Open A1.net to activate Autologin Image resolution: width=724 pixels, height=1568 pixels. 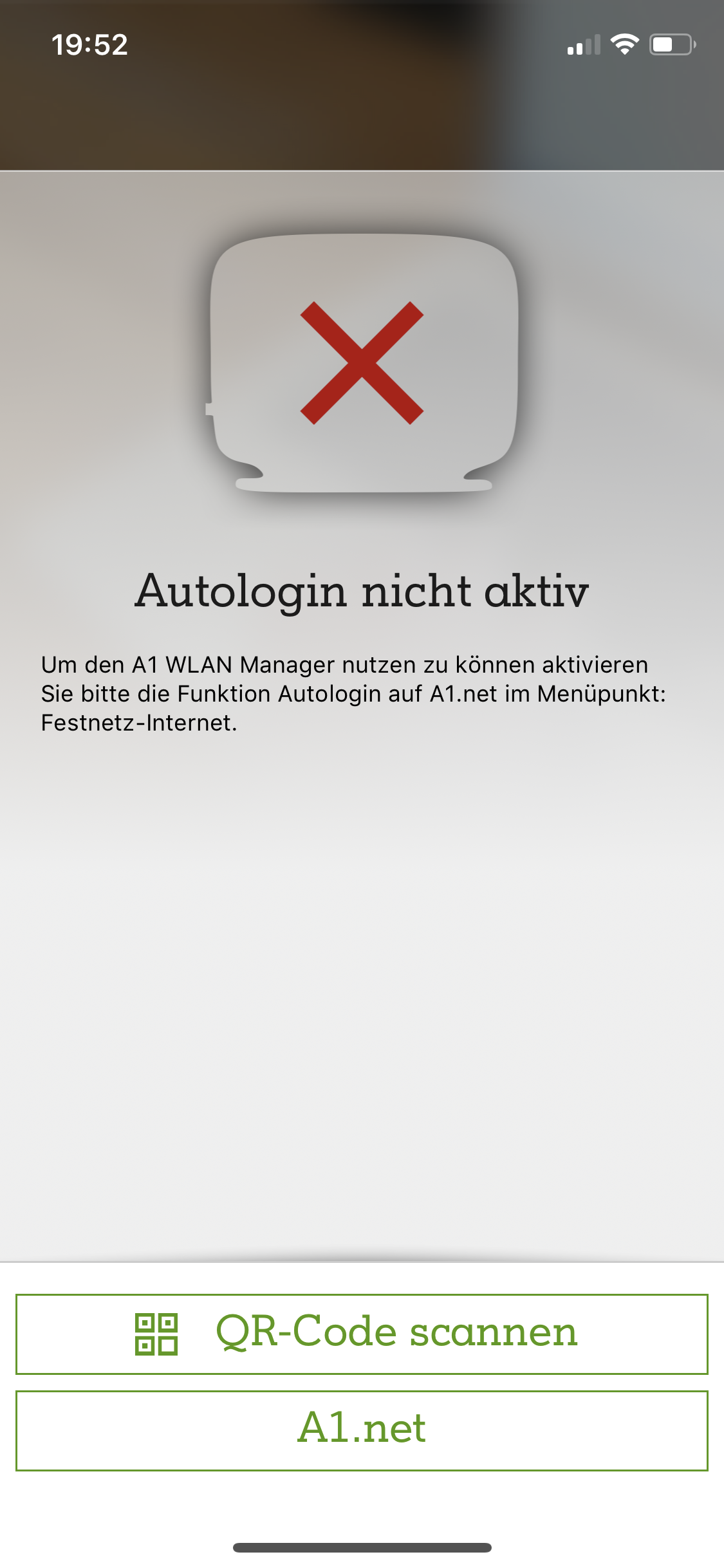pyautogui.click(x=362, y=1430)
